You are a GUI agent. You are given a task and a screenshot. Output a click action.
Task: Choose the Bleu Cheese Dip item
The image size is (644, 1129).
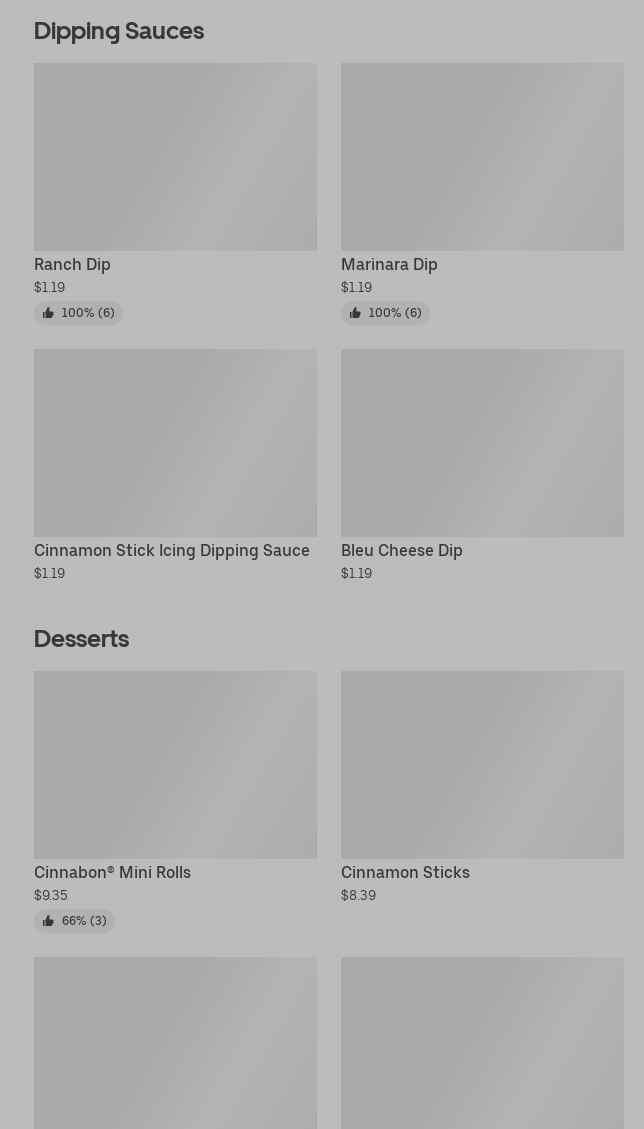point(482,443)
